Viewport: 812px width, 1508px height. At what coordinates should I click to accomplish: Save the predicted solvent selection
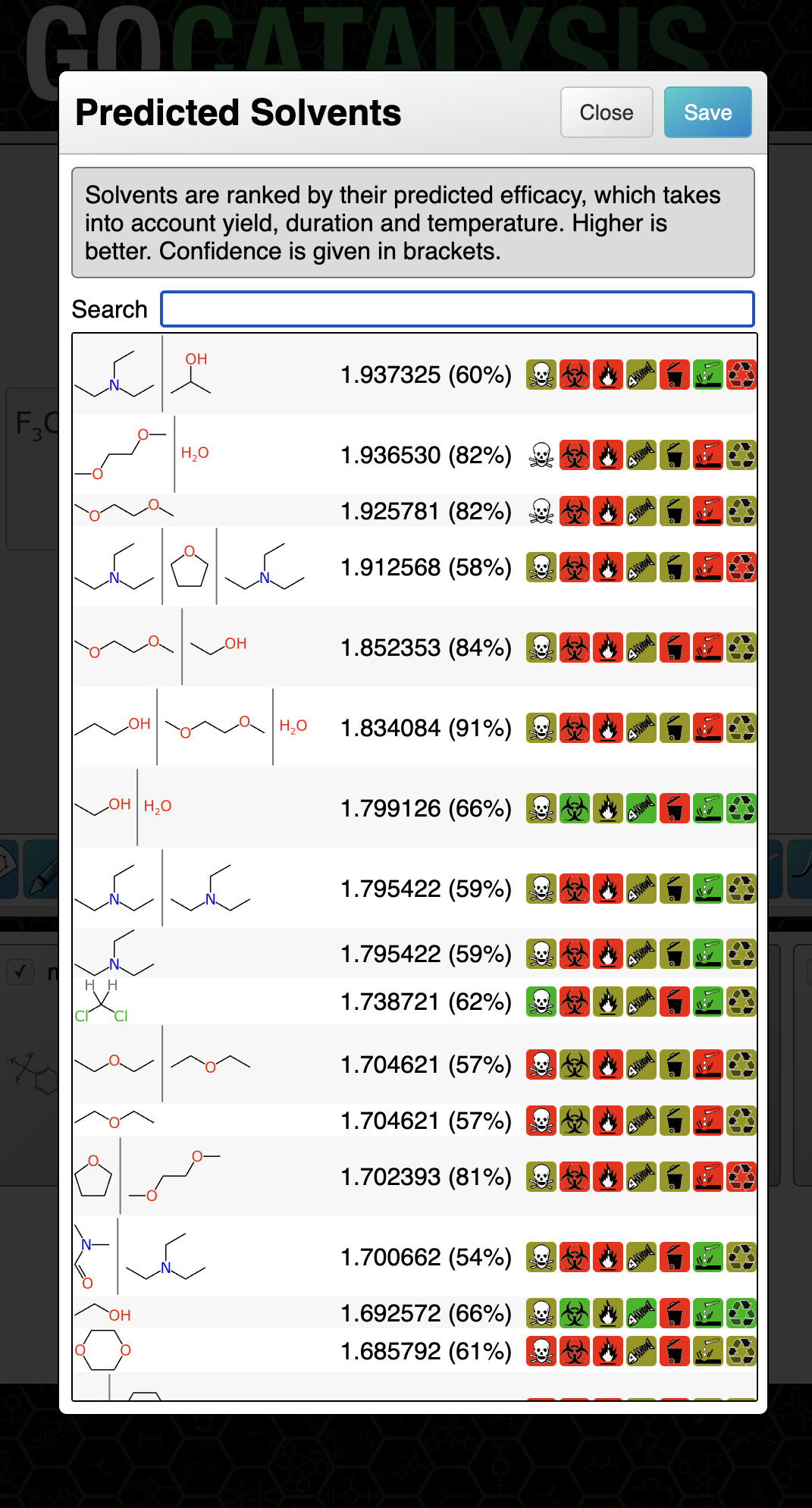point(707,112)
